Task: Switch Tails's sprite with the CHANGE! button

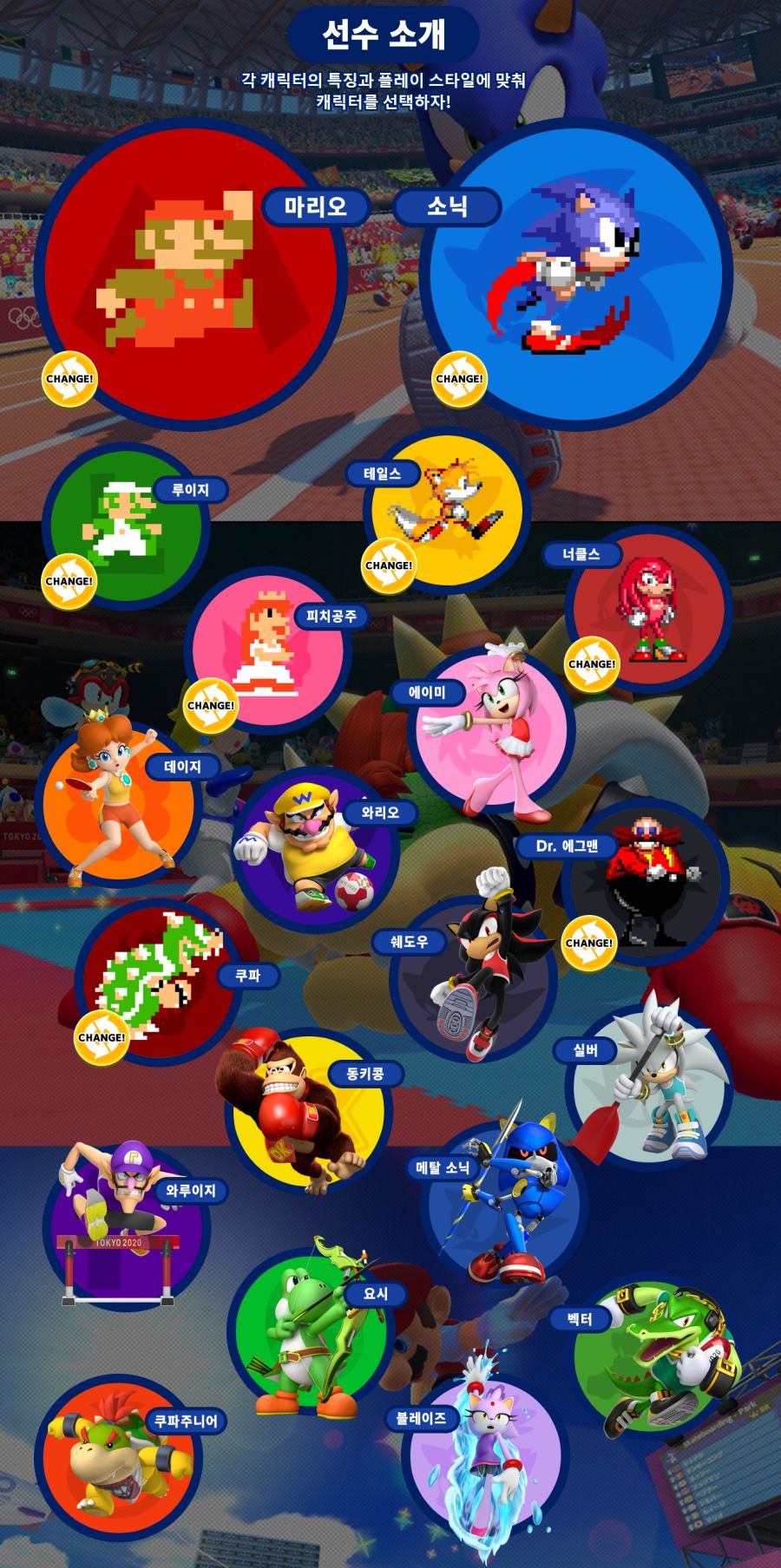Action: click(x=388, y=565)
